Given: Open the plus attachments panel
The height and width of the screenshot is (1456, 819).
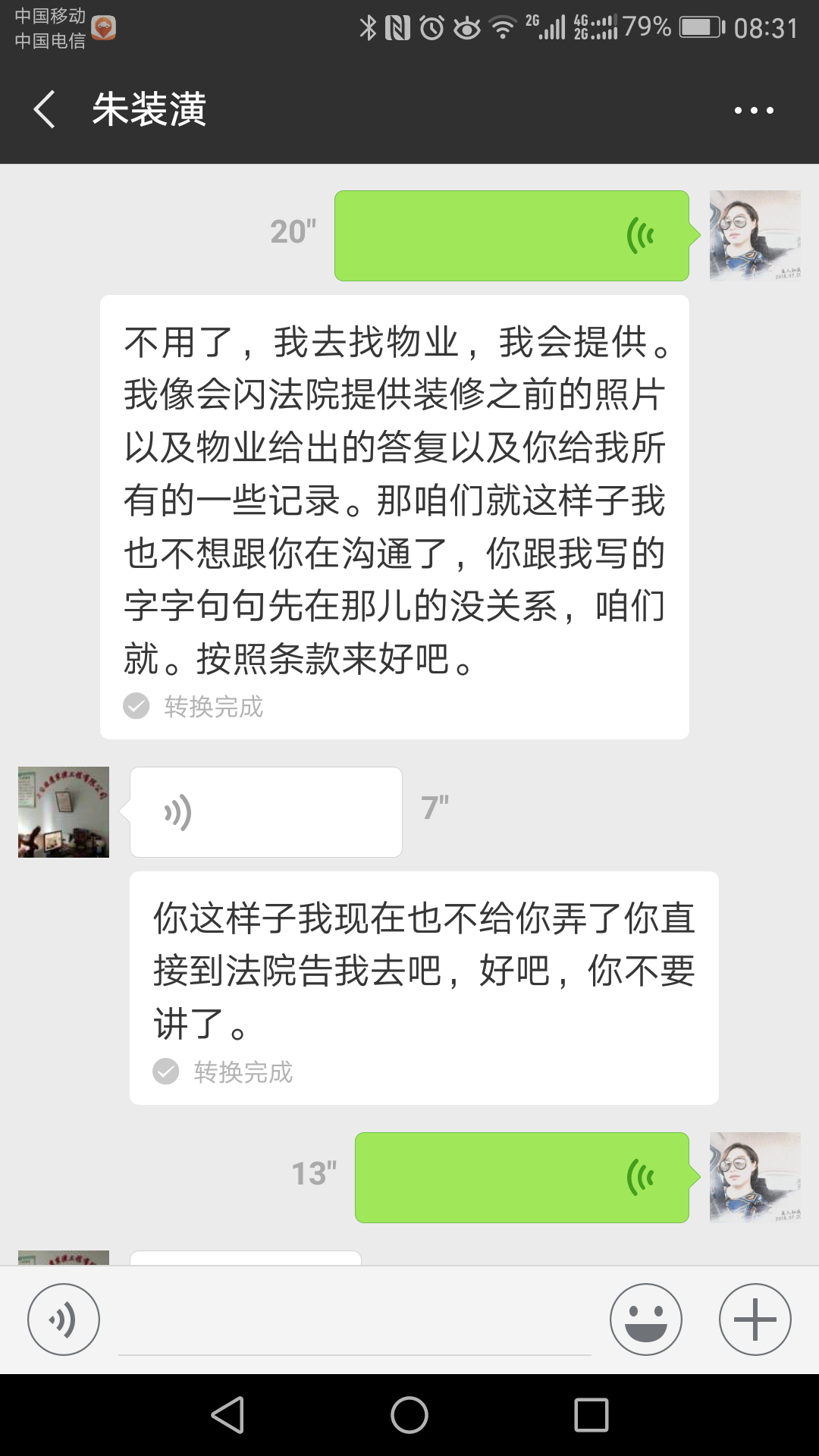Looking at the screenshot, I should click(x=755, y=1319).
